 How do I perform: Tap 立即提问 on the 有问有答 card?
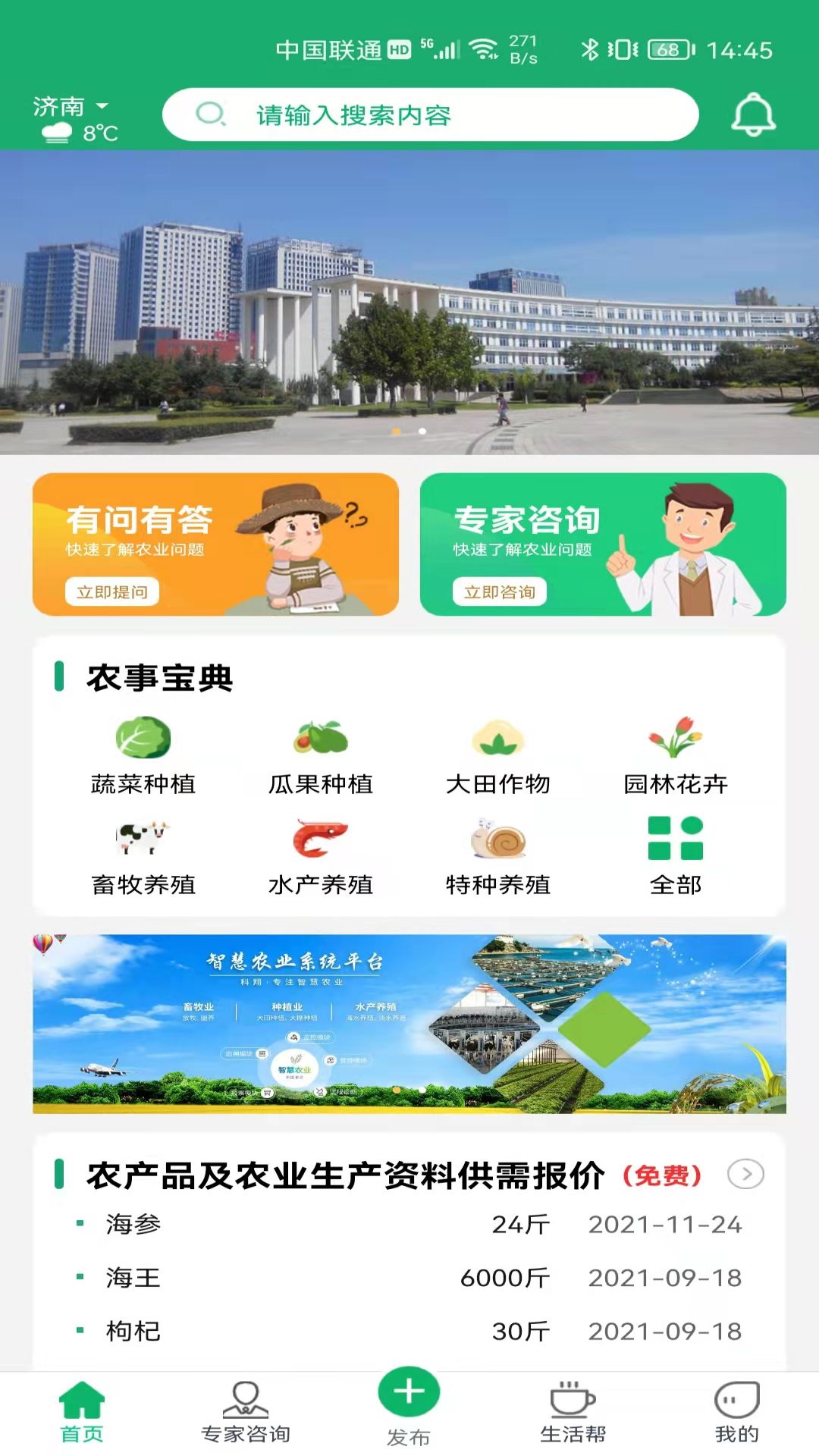pos(112,591)
